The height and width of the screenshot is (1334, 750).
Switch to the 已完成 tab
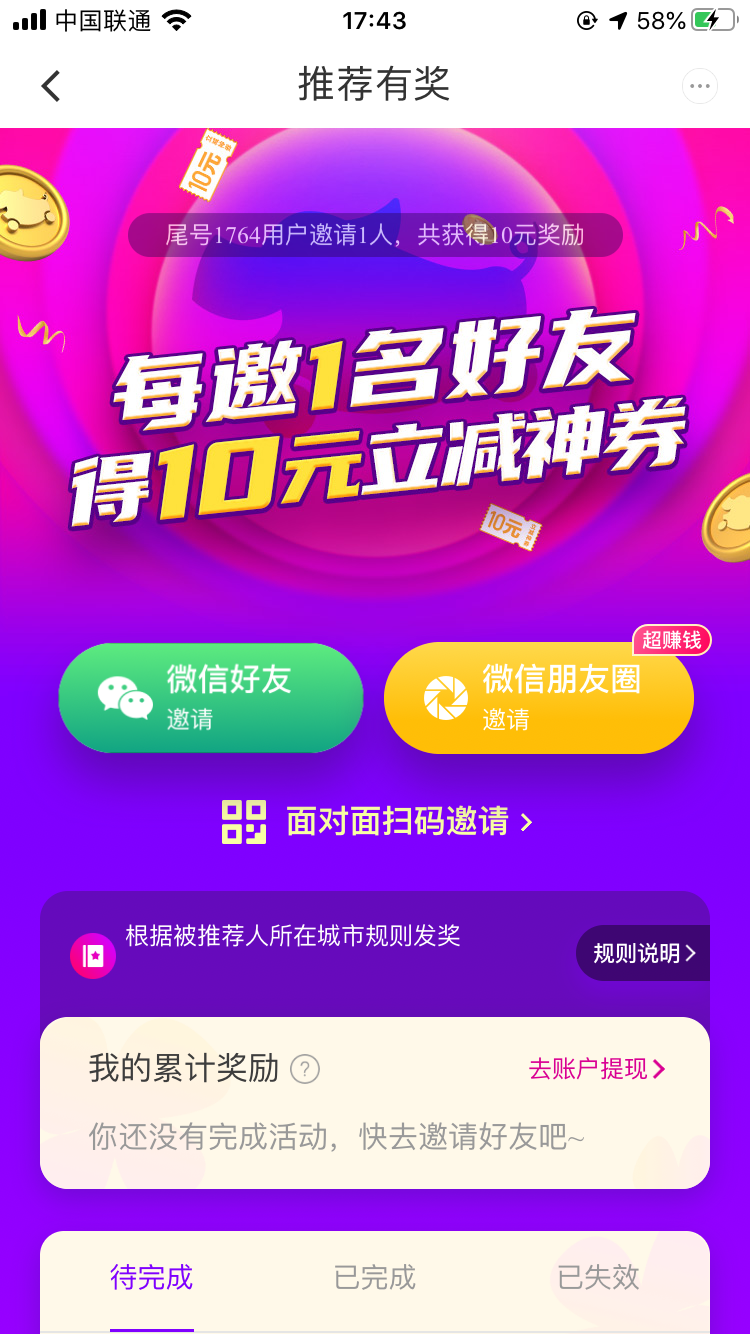click(x=375, y=1277)
